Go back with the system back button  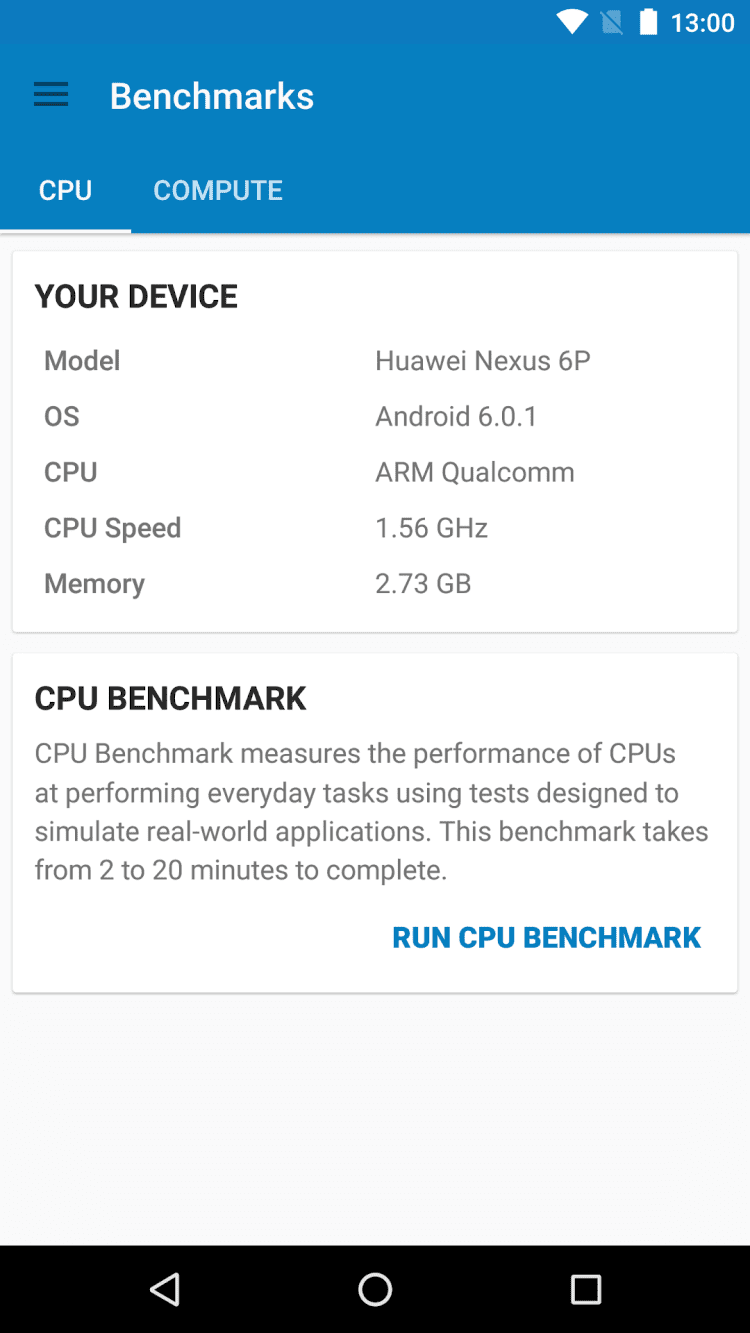point(165,1289)
